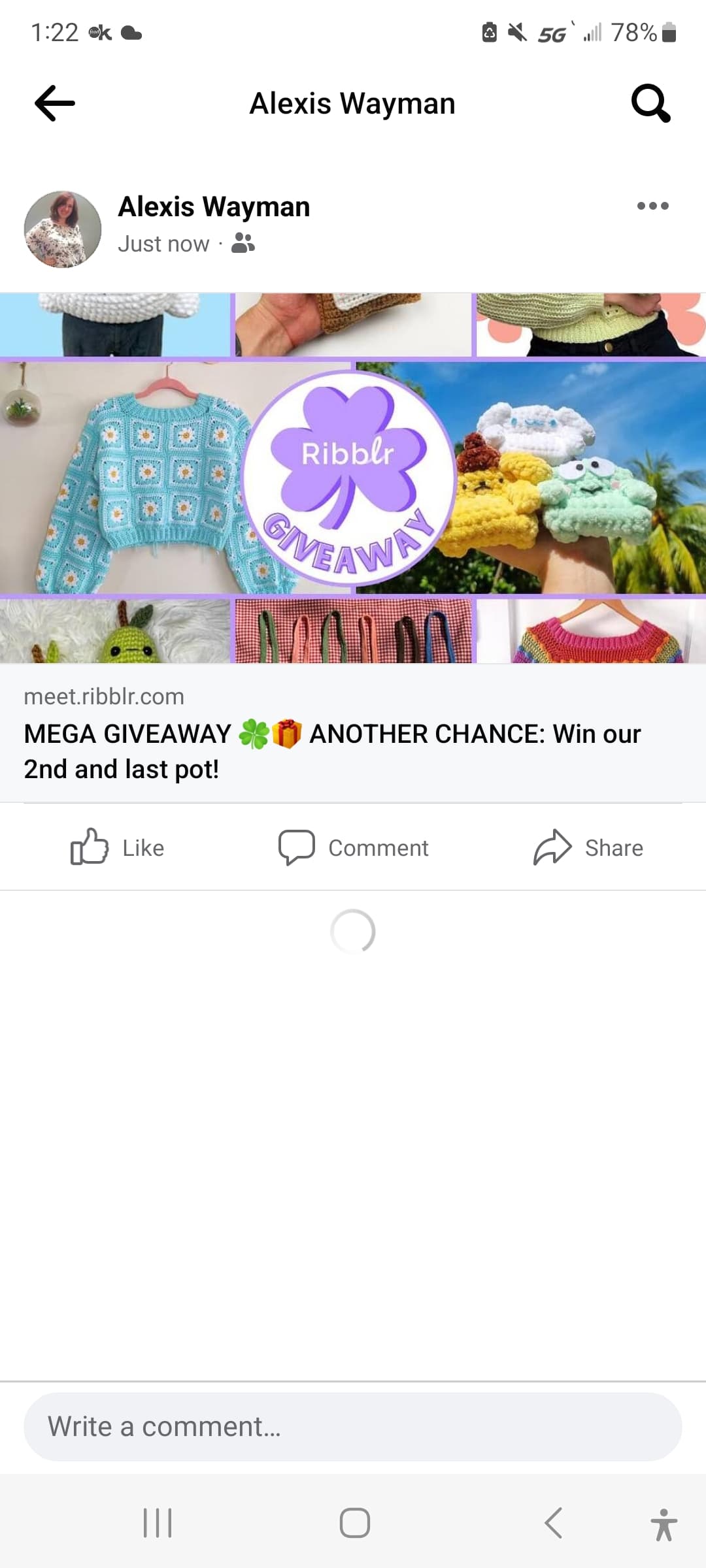Open the Ribblr giveaway link preview

(353, 547)
